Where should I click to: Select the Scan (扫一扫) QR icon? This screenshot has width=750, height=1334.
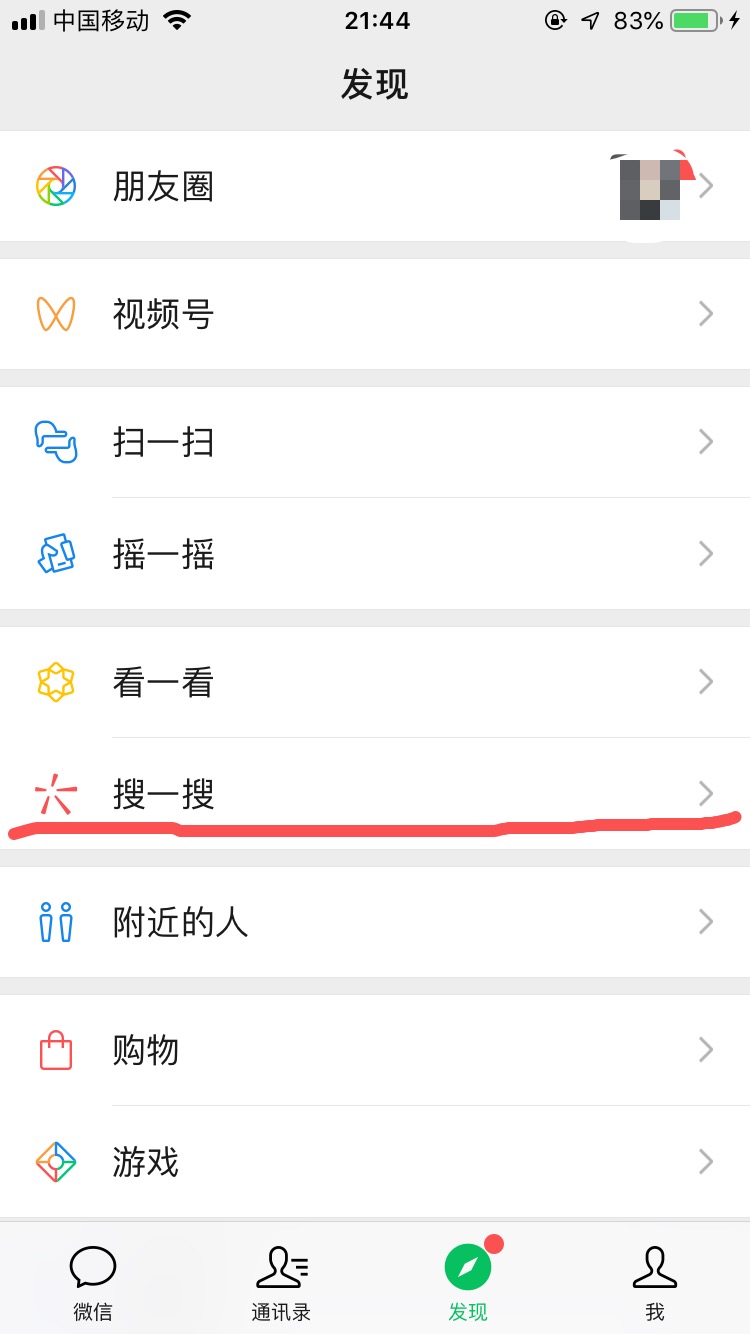[55, 442]
